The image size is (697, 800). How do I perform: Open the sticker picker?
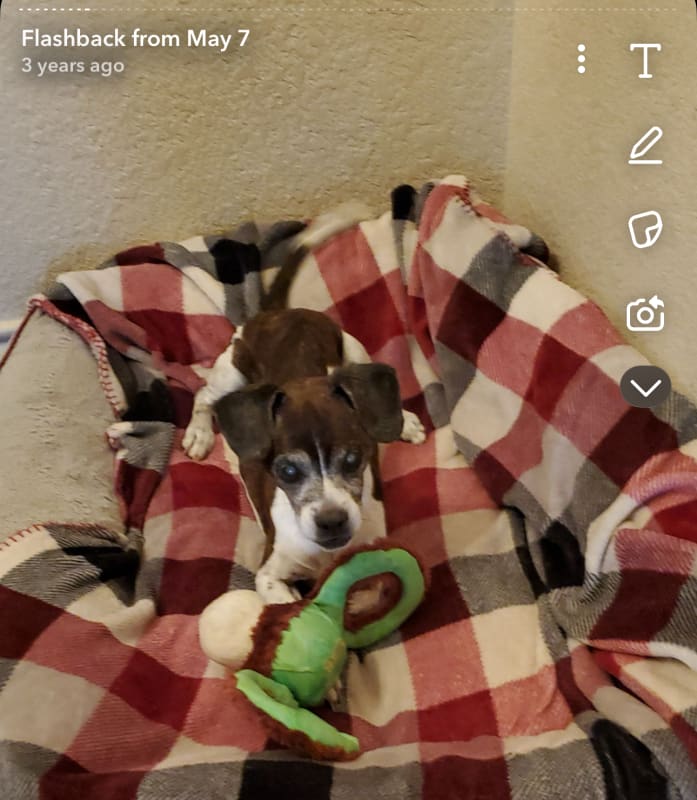tap(645, 229)
